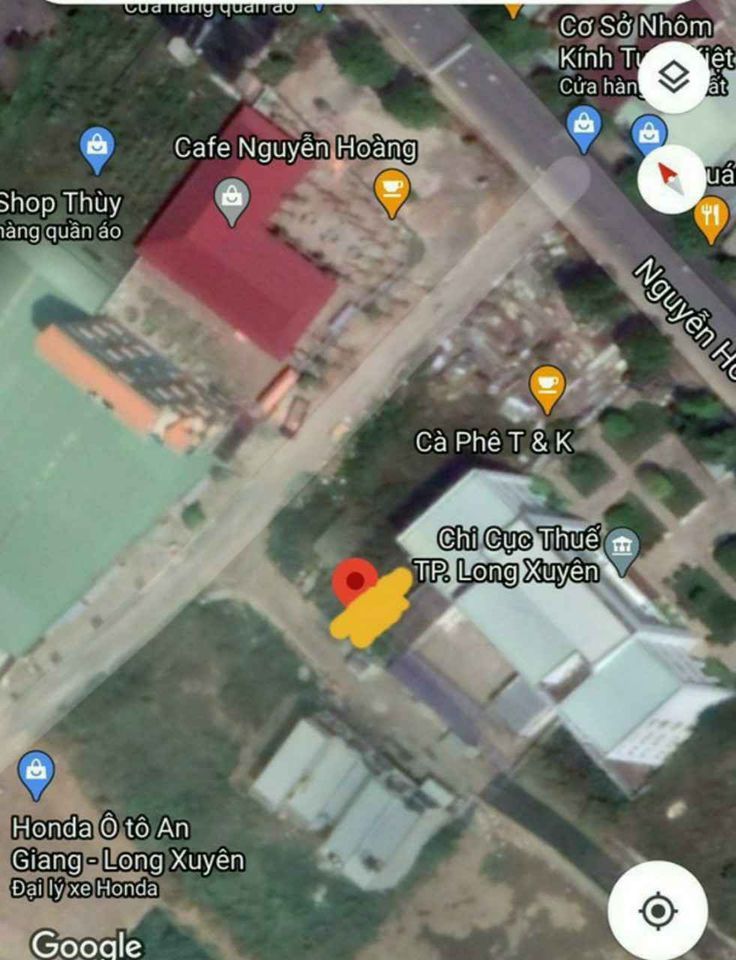Screen dimensions: 736x960
Task: Select the Shop Thùy store marker
Action: pos(97,149)
